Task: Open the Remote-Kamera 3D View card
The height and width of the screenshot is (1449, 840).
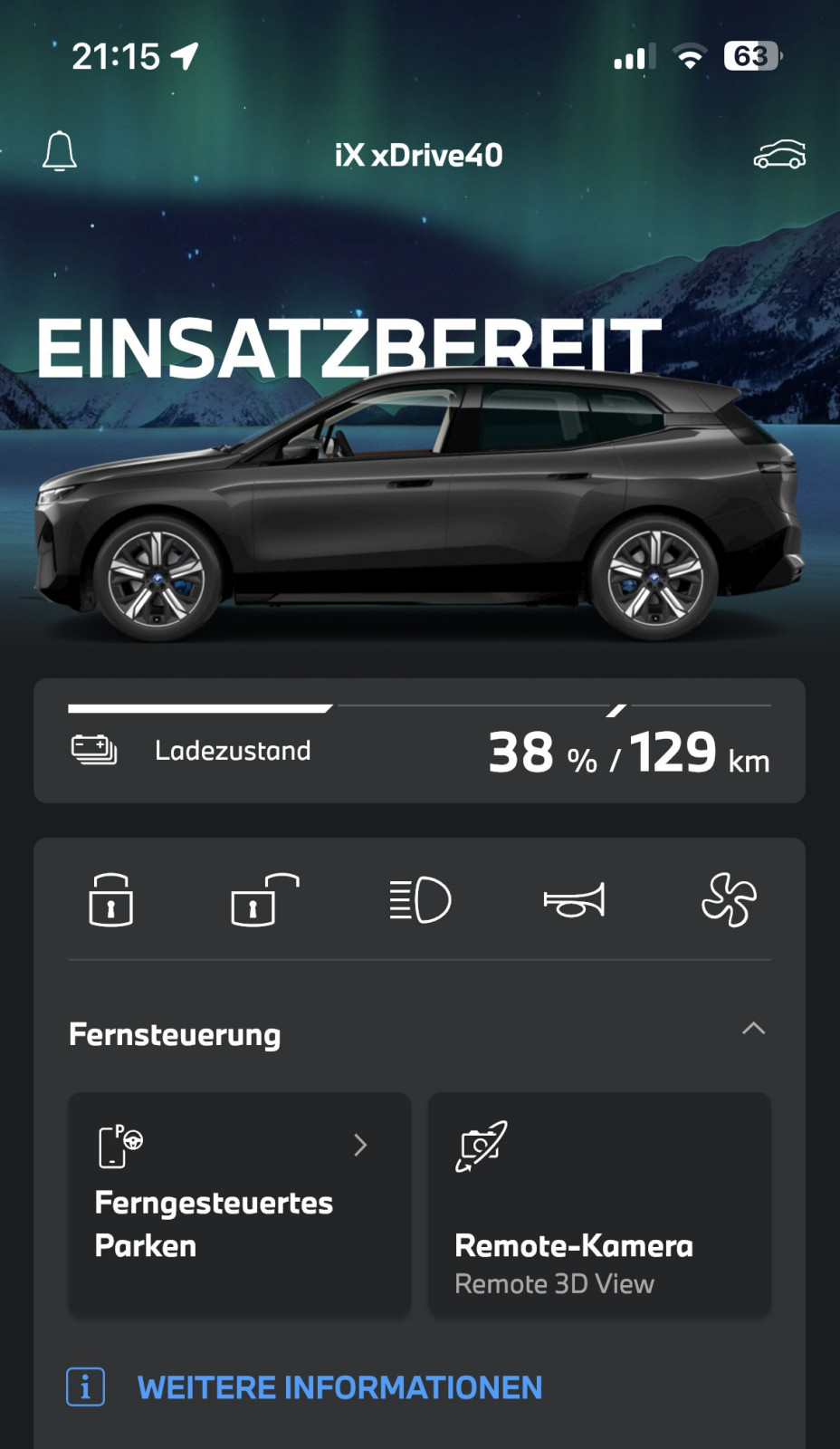Action: pos(599,1204)
